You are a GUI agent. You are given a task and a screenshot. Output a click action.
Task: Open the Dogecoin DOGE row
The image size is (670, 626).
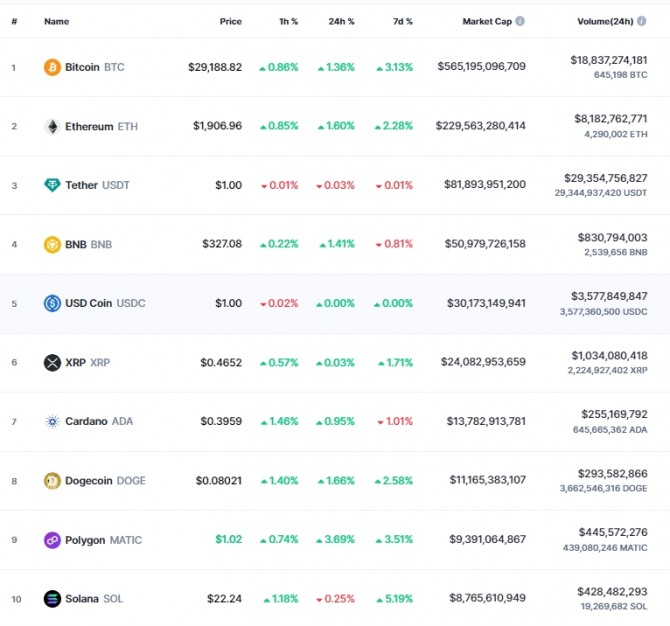[90, 480]
